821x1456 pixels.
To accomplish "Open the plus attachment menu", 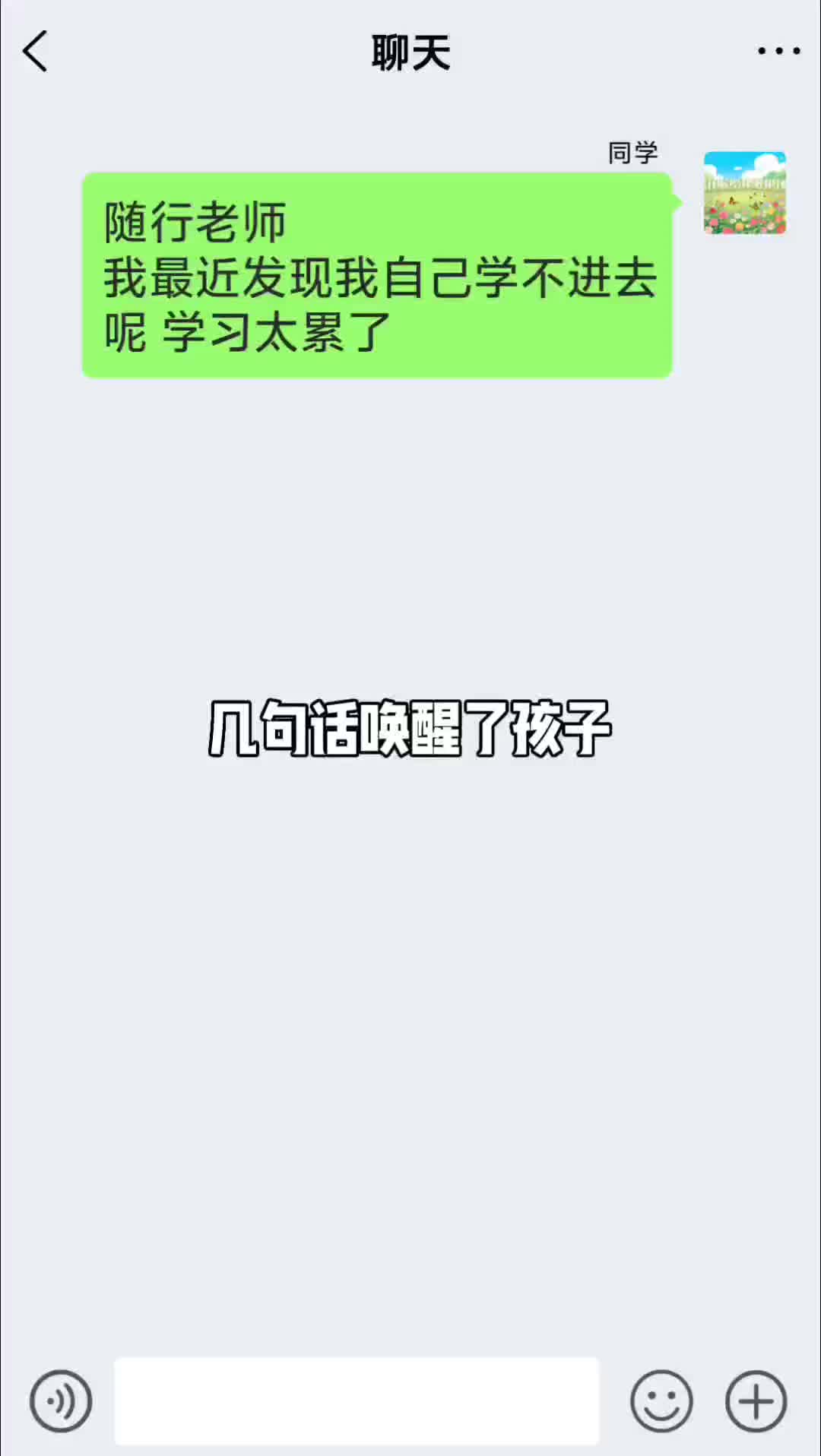I will [x=756, y=1401].
